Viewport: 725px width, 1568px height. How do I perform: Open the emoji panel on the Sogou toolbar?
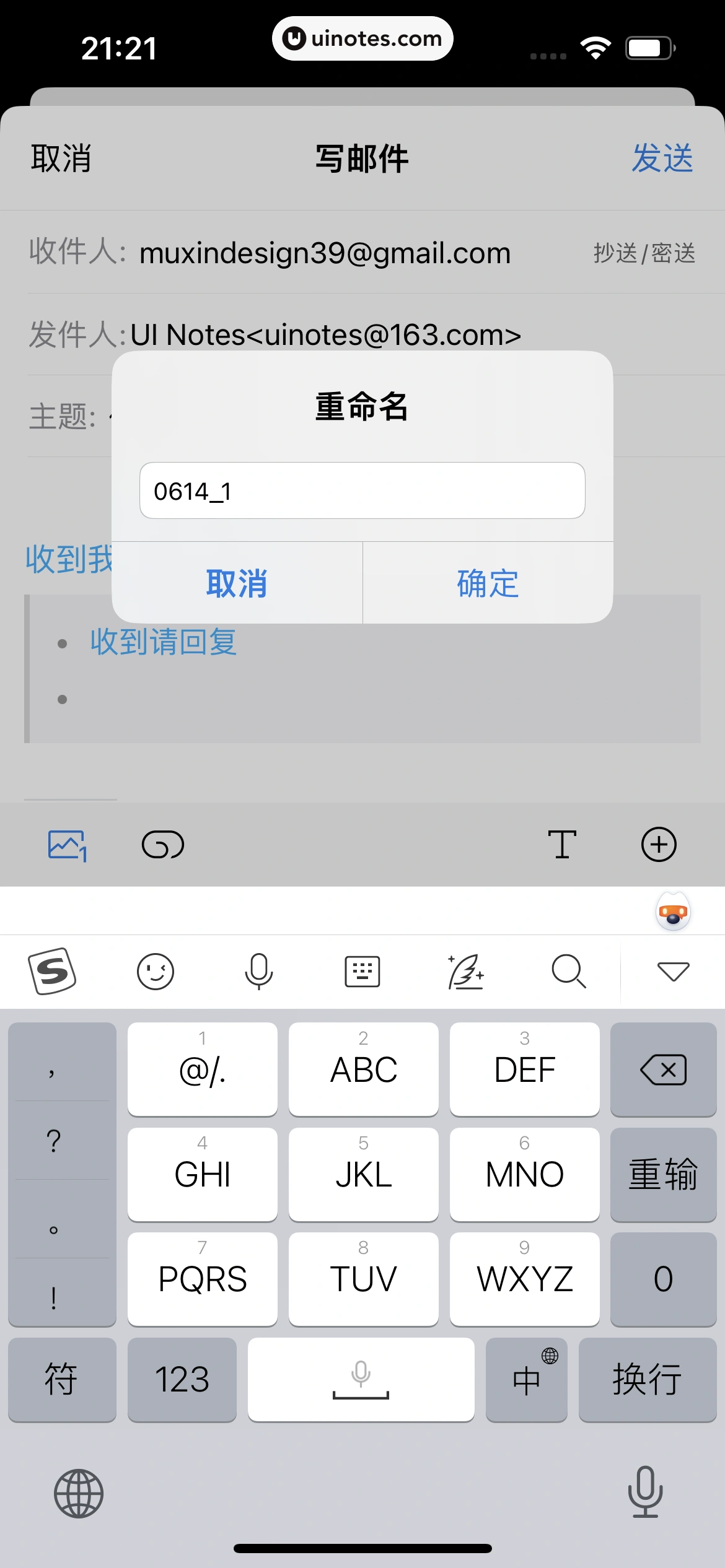pyautogui.click(x=156, y=971)
